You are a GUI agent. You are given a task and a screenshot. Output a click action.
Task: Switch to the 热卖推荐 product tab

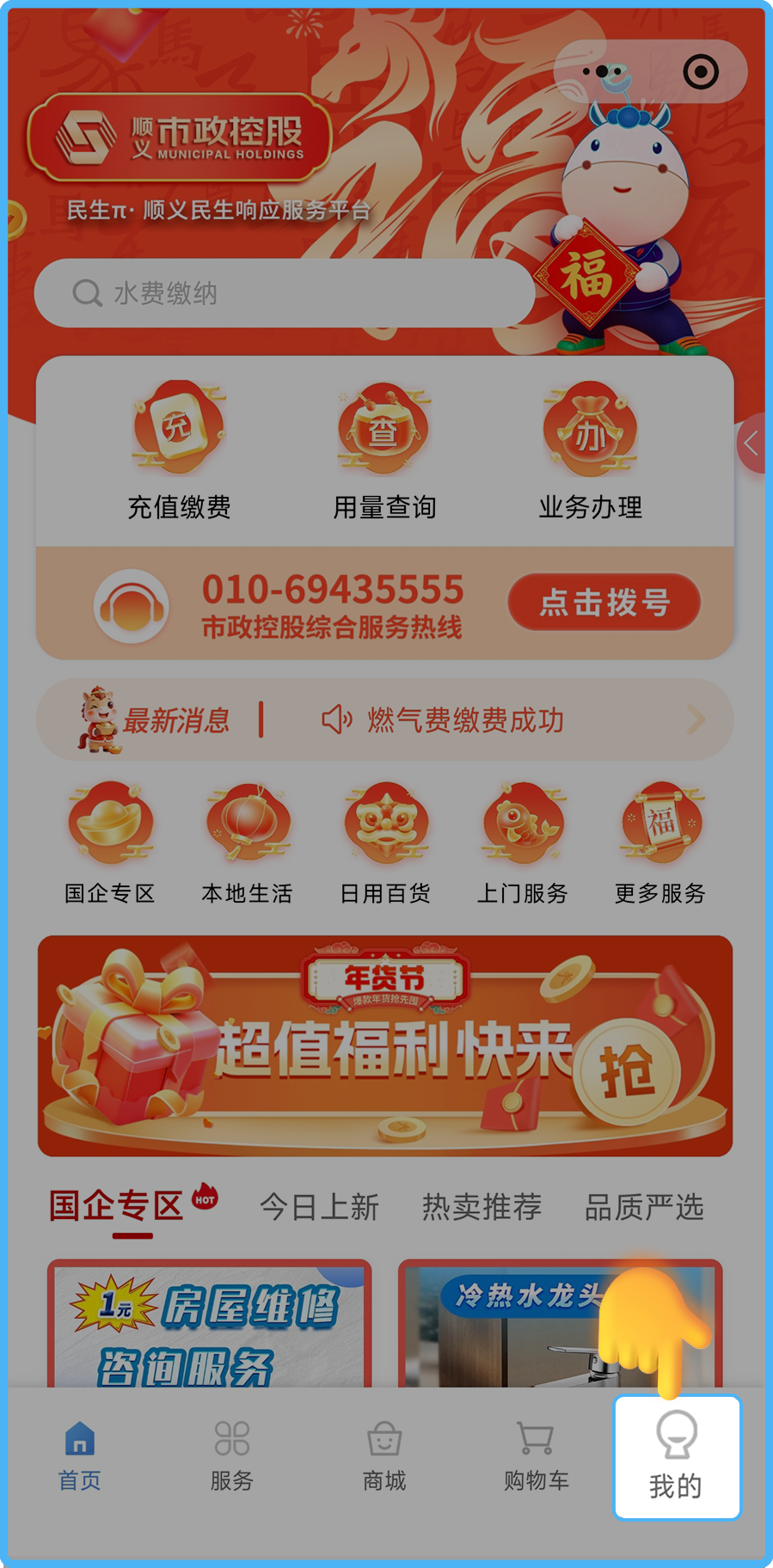tap(482, 1207)
